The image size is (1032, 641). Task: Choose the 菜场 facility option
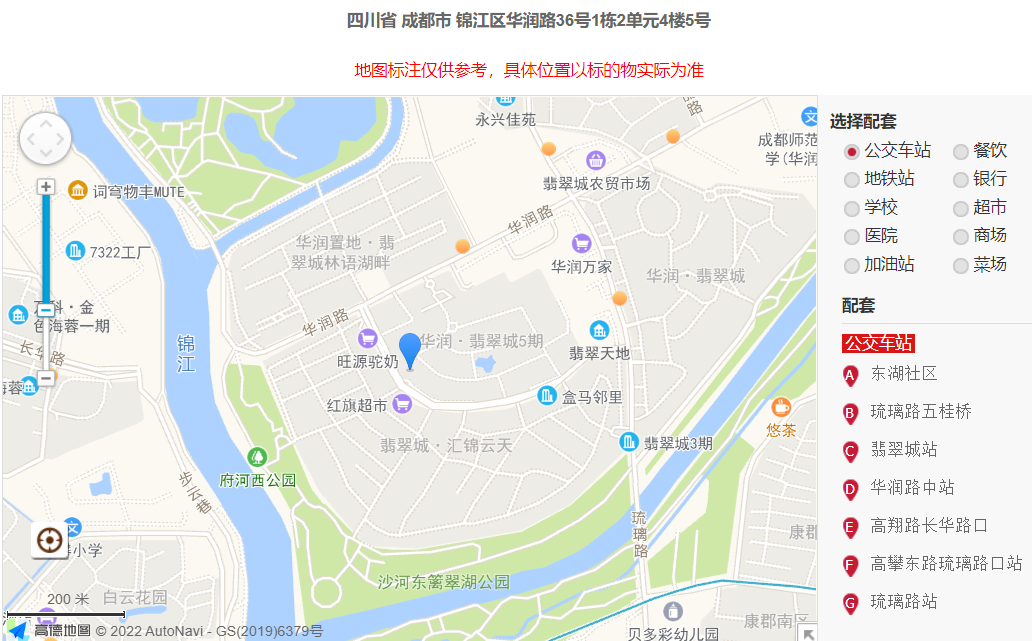[x=961, y=266]
